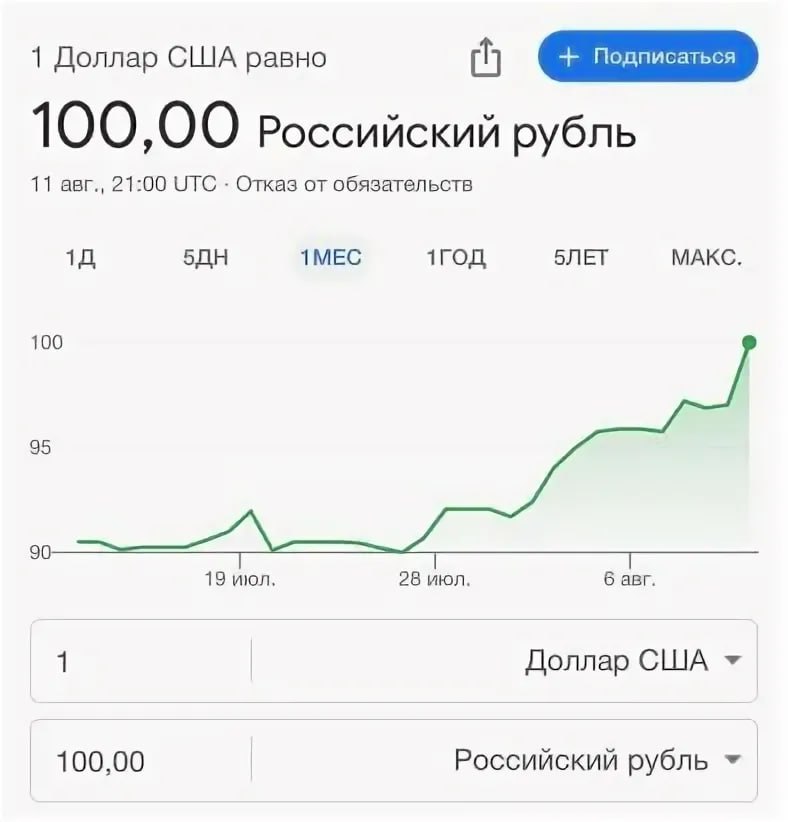Edit the dollar amount field
Image resolution: width=788 pixels, height=822 pixels.
140,661
